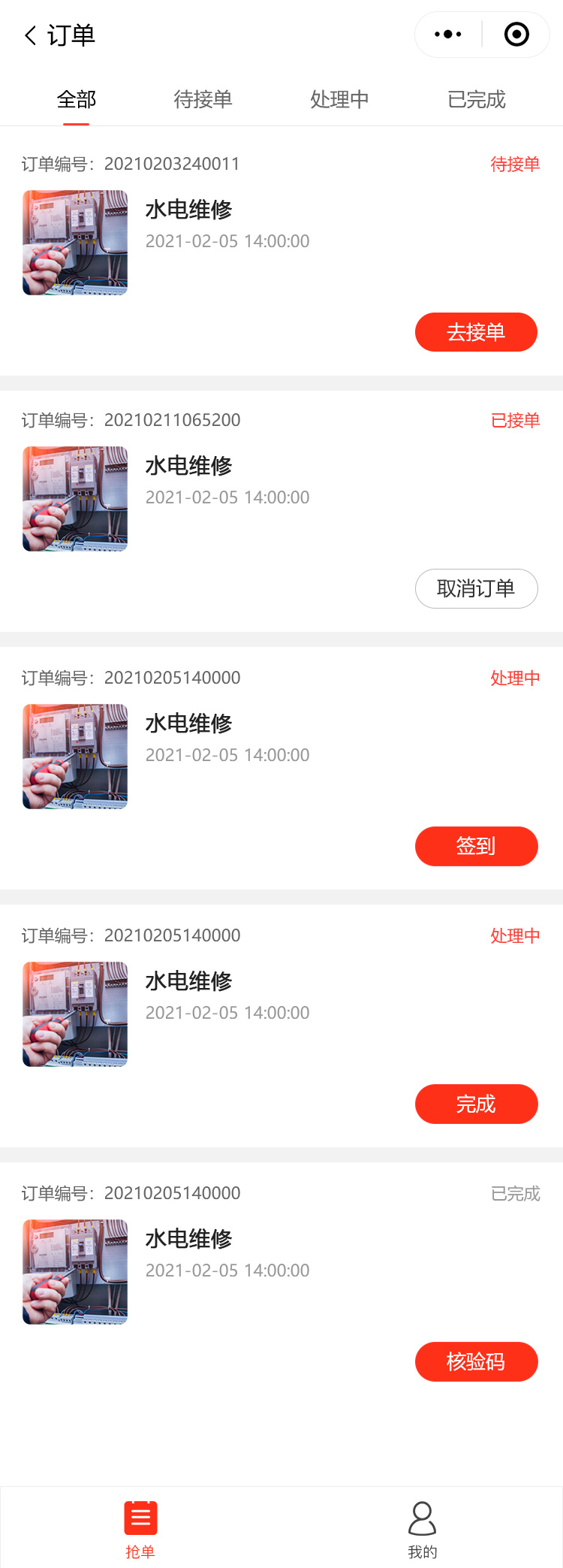Image resolution: width=563 pixels, height=1568 pixels.
Task: Tap 取消订单 on order 20210211065200
Action: coord(476,588)
